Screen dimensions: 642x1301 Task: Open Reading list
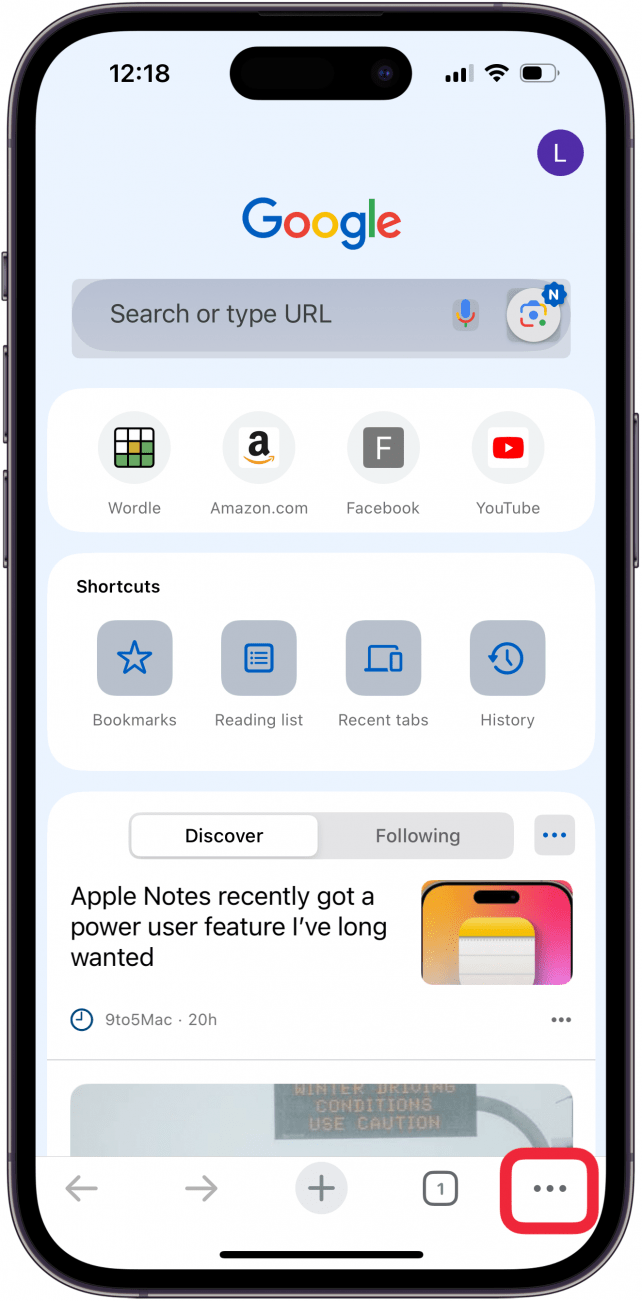[x=259, y=658]
